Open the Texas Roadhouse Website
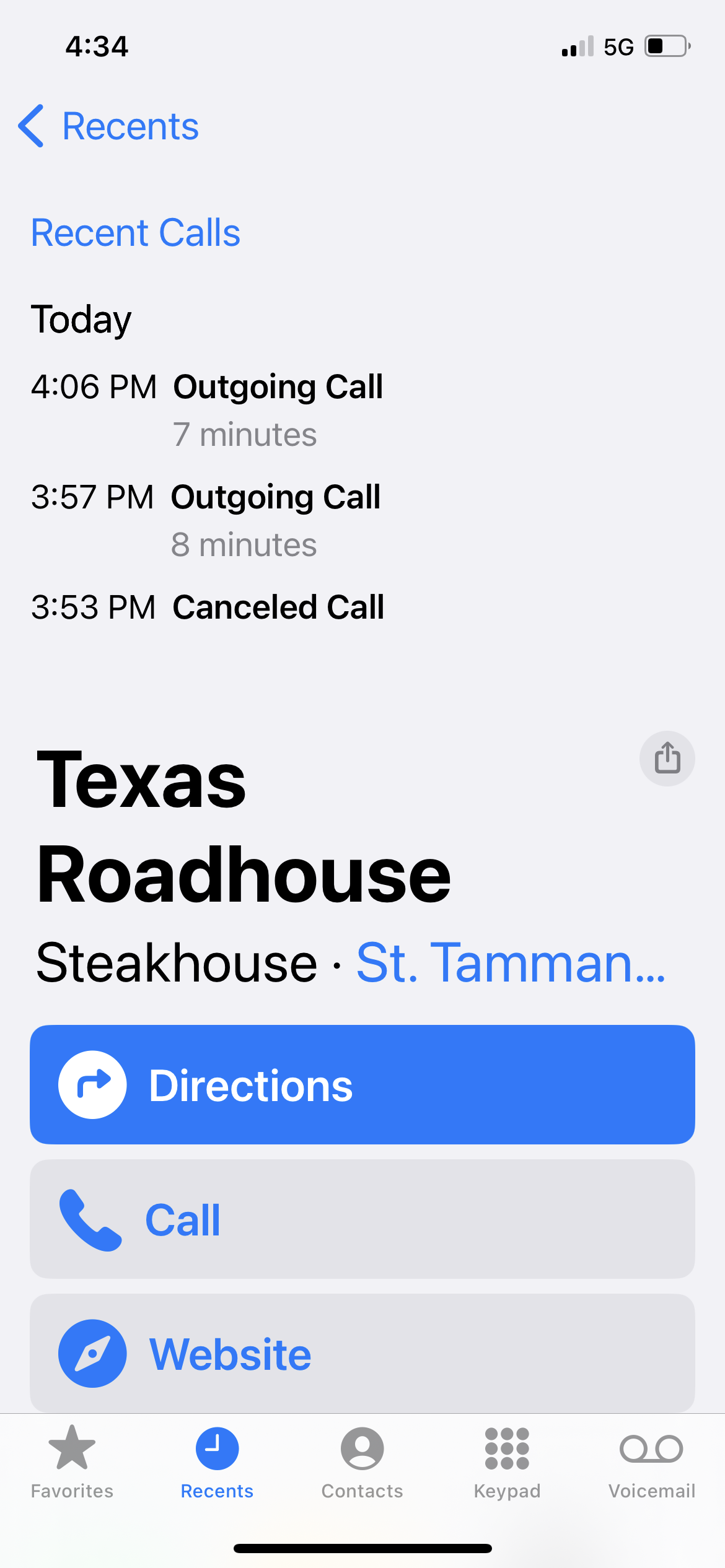 click(362, 1353)
